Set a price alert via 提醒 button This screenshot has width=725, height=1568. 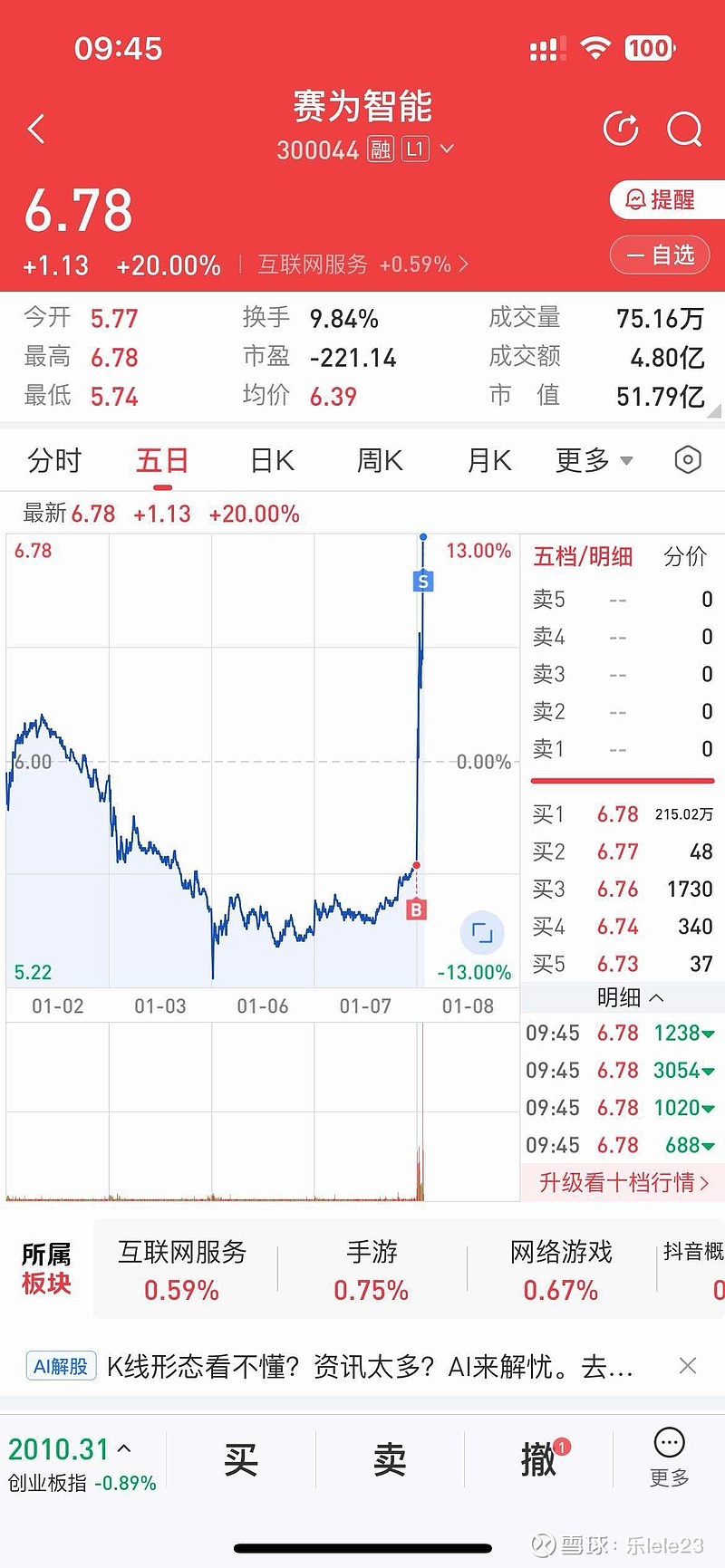tap(667, 199)
